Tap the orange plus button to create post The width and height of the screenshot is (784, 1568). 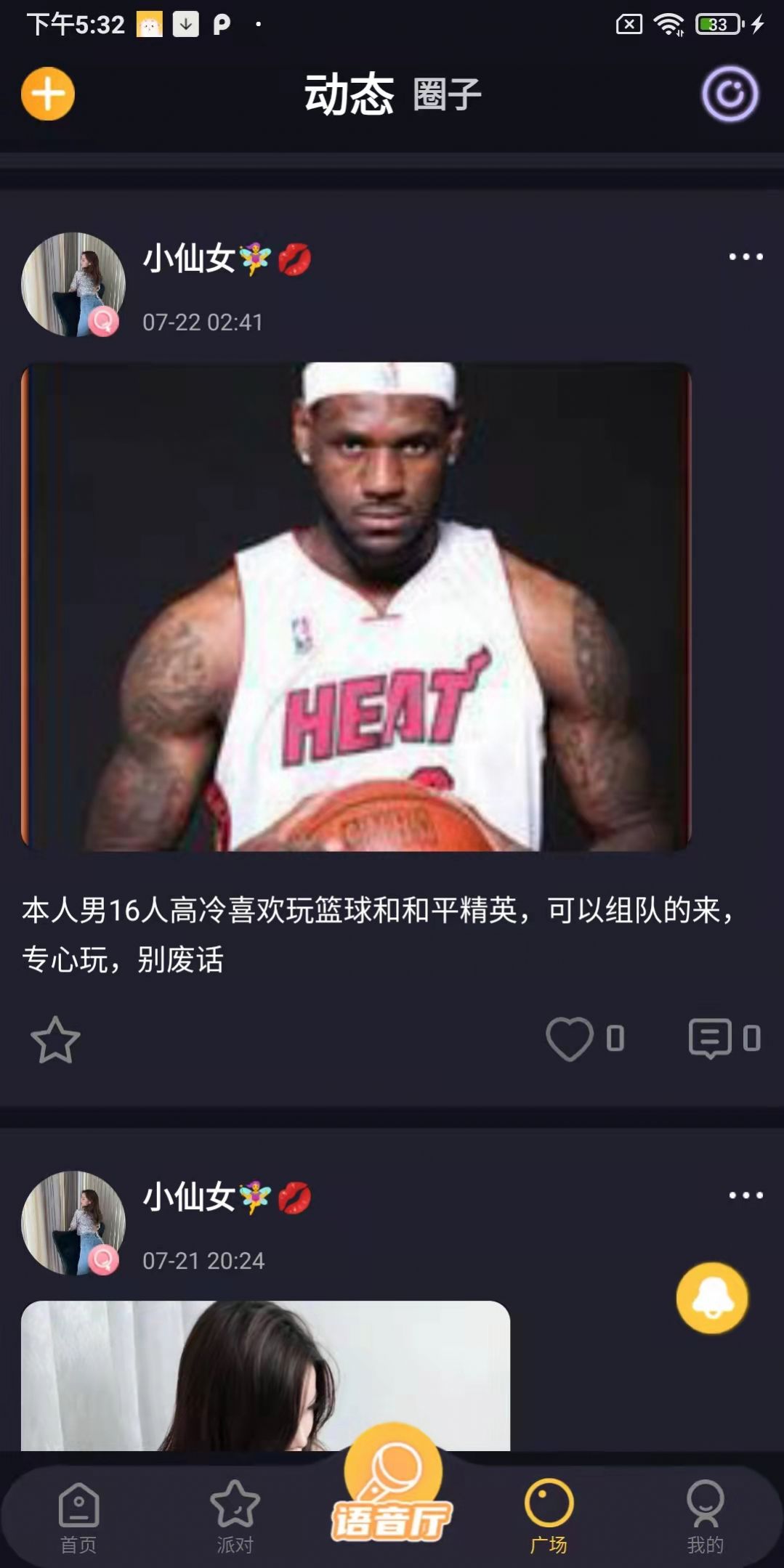coord(48,94)
